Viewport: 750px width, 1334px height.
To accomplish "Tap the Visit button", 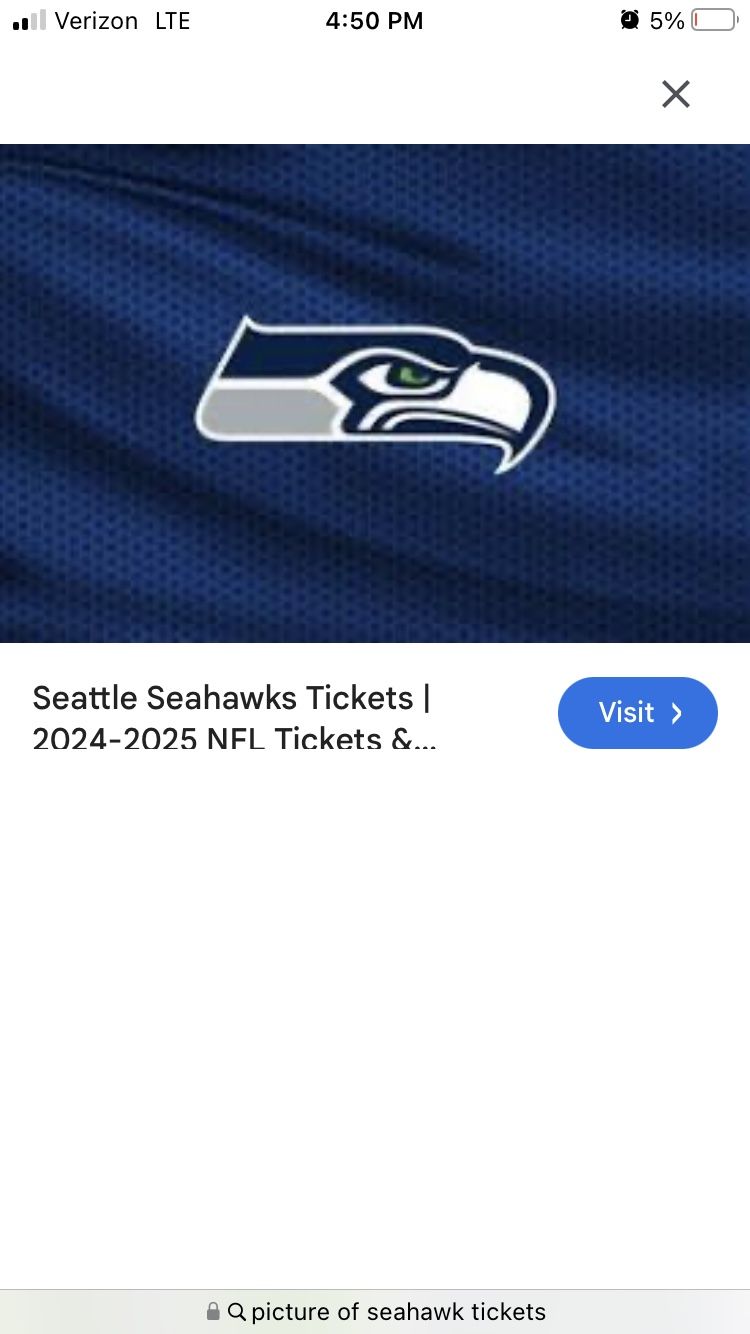I will pos(637,713).
